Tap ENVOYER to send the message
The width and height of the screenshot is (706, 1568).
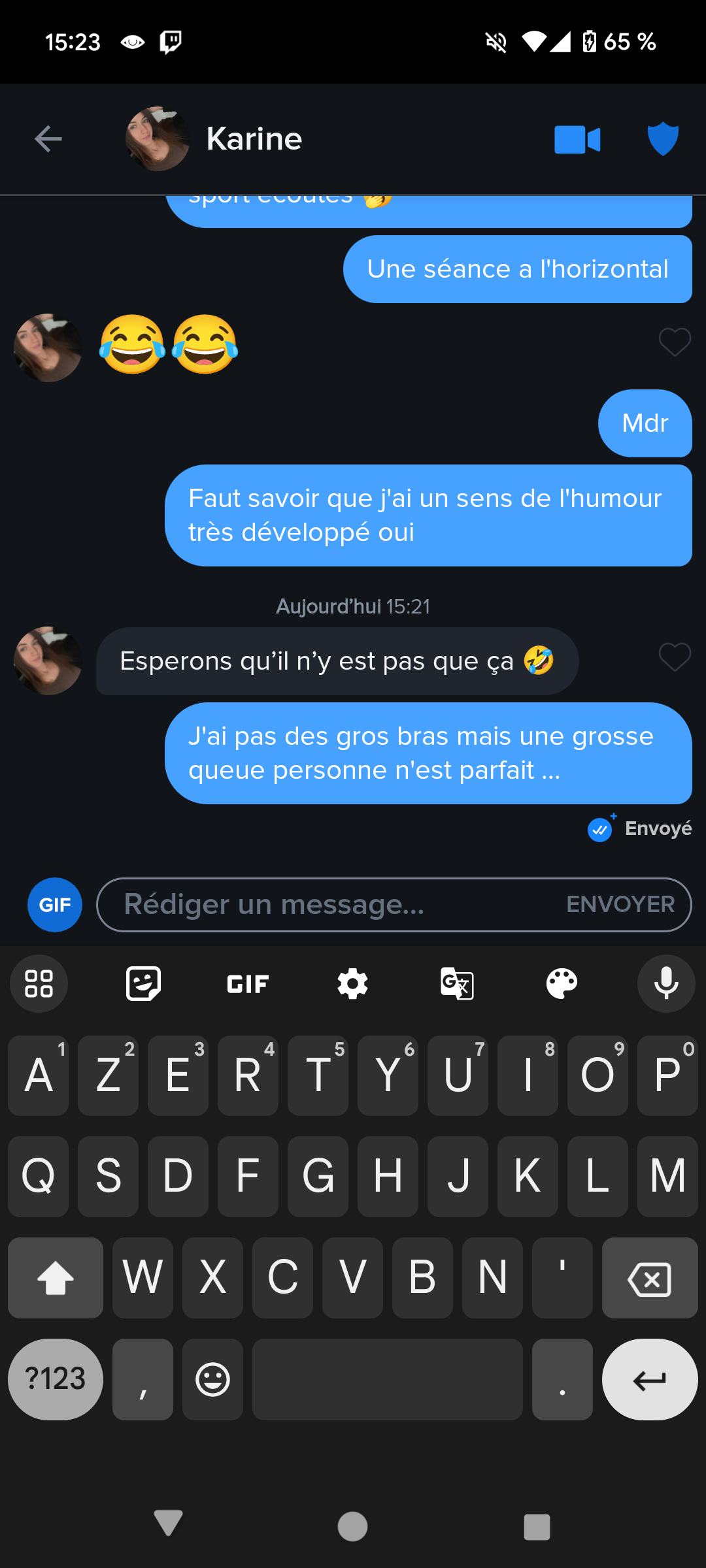(620, 905)
